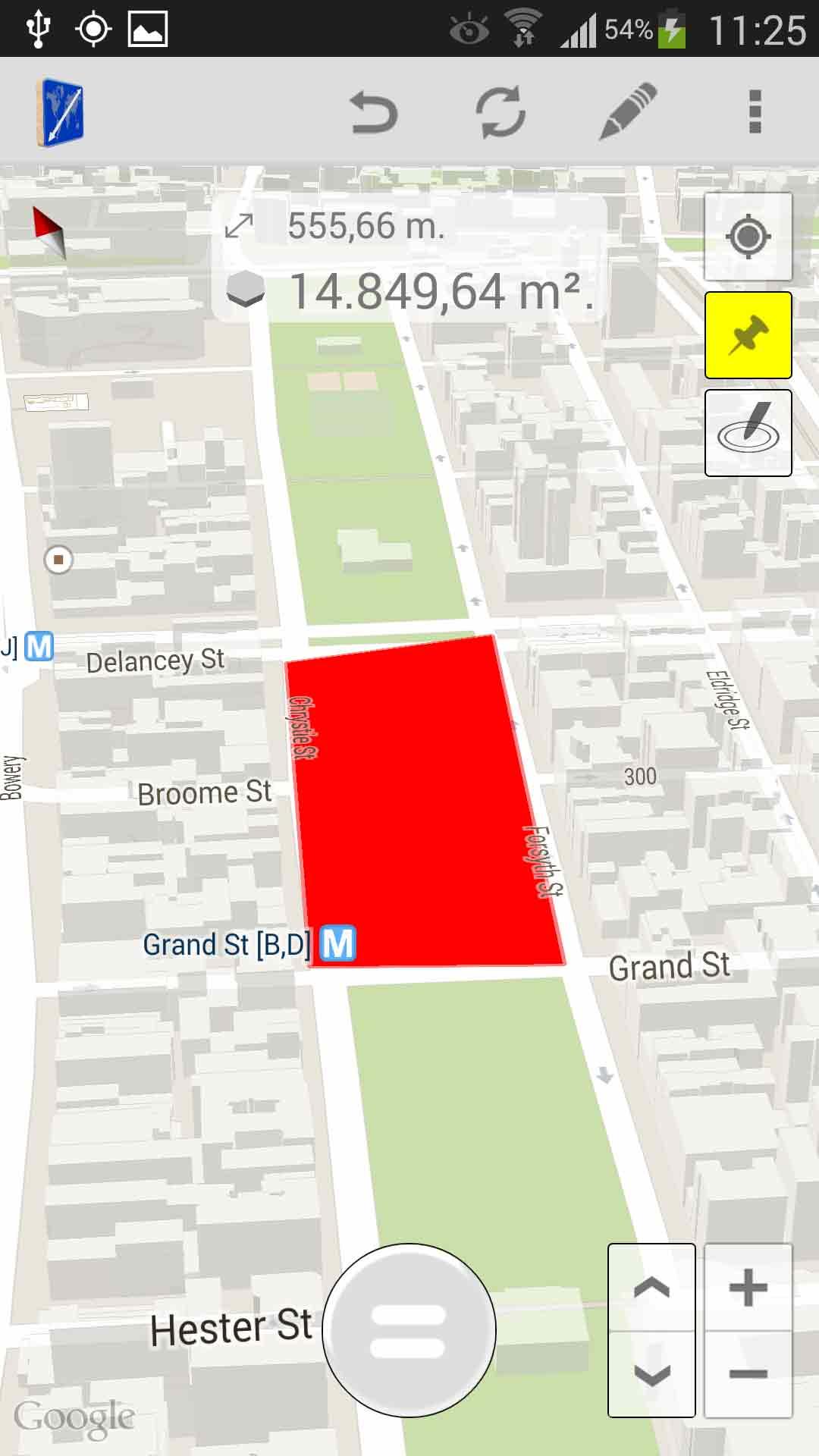Tap the up chevron tilt control
This screenshot has width=819, height=1456.
(651, 1288)
